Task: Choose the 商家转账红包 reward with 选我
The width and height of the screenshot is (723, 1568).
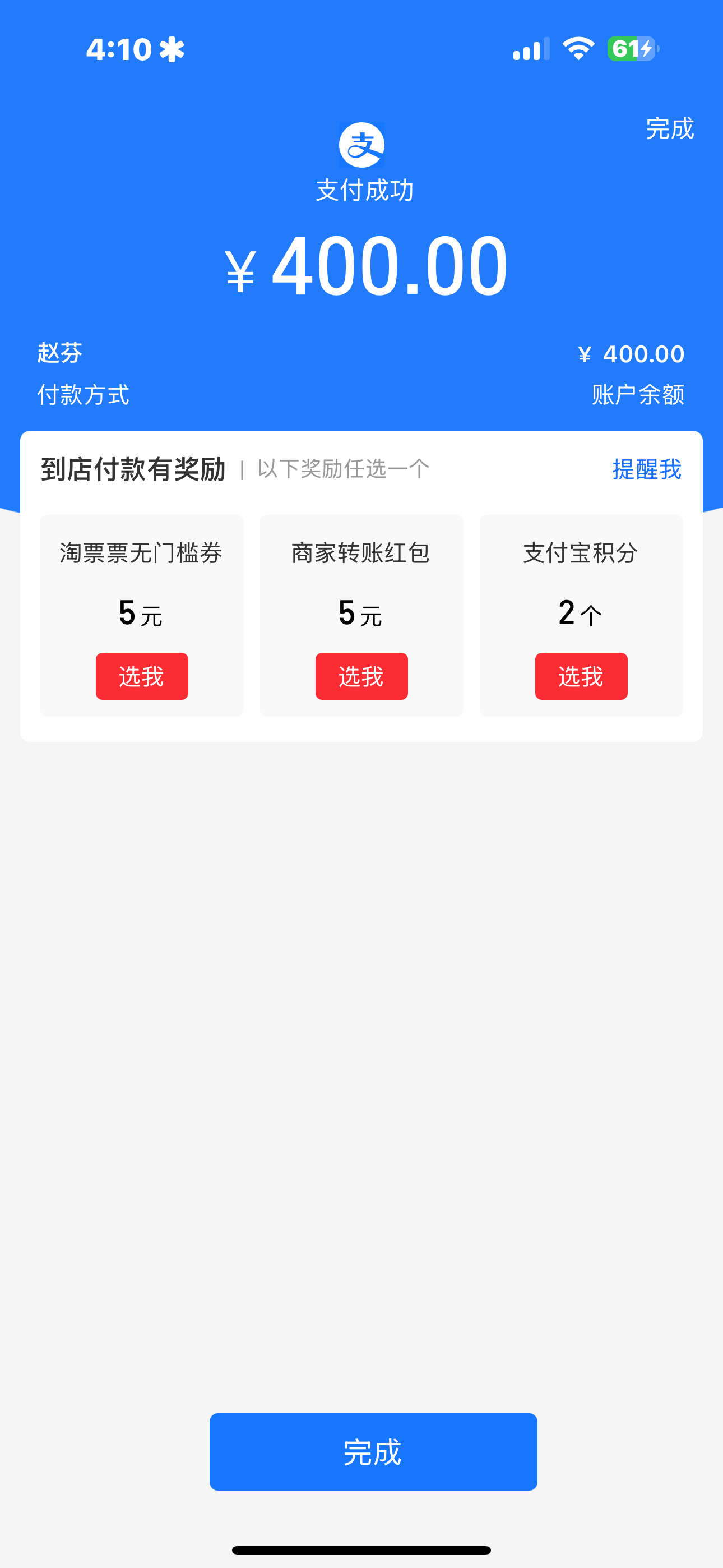Action: (361, 676)
